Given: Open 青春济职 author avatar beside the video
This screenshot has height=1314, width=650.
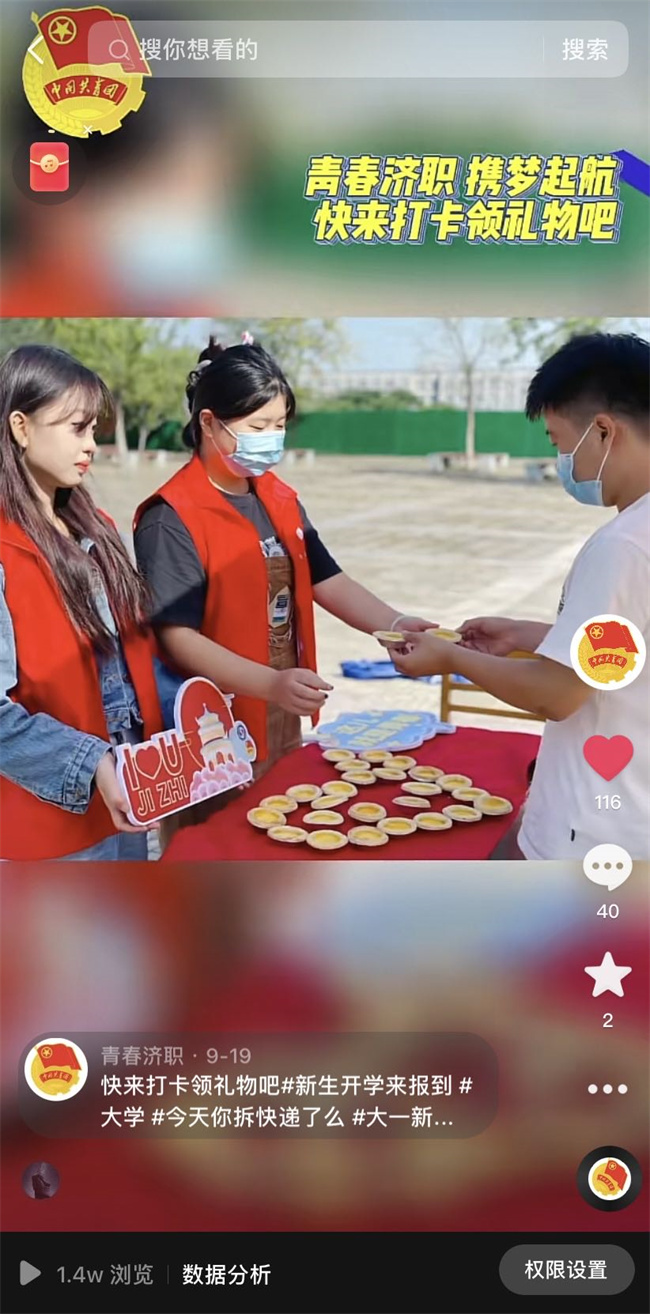Looking at the screenshot, I should click(608, 652).
